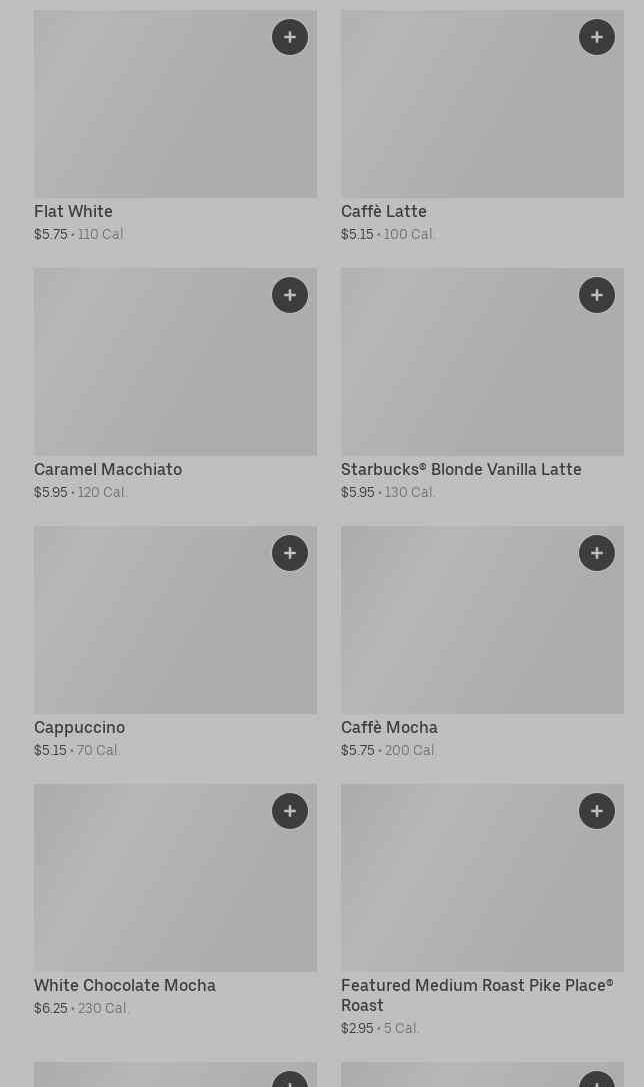Add Caffè Mocha with the plus icon
This screenshot has height=1087, width=644.
pos(597,553)
